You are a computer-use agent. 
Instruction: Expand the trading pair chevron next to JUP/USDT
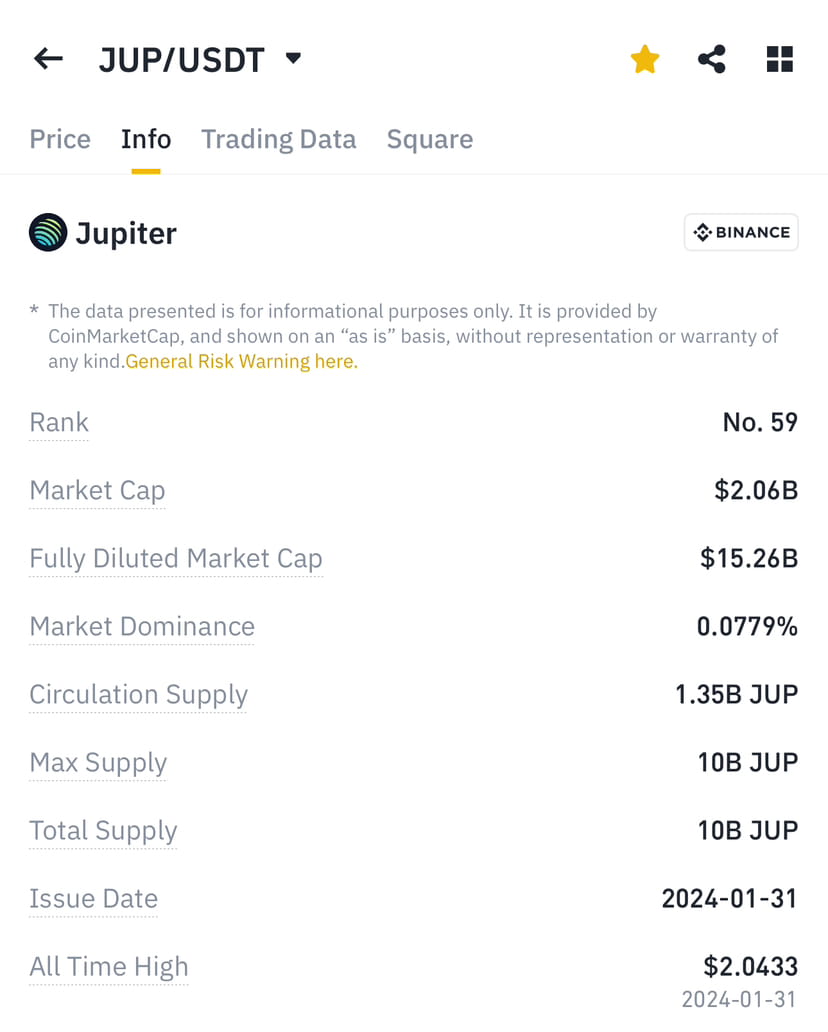291,58
